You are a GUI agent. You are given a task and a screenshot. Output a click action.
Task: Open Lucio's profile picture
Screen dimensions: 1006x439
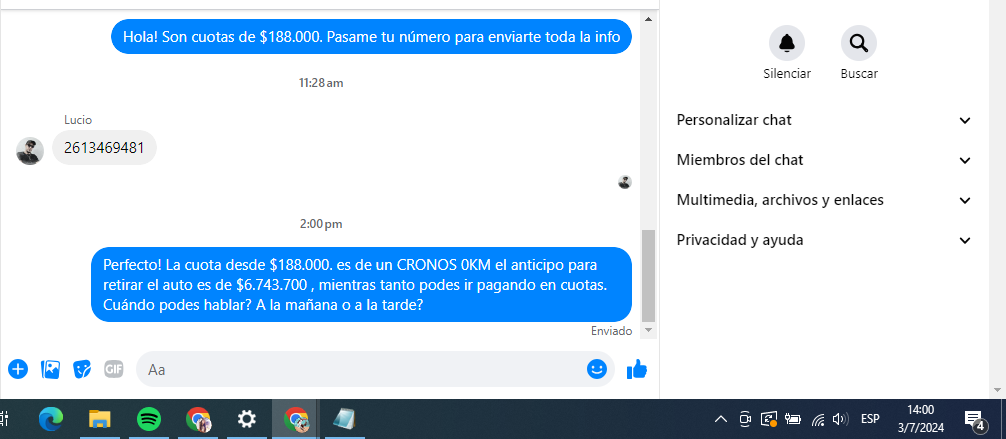click(x=30, y=151)
